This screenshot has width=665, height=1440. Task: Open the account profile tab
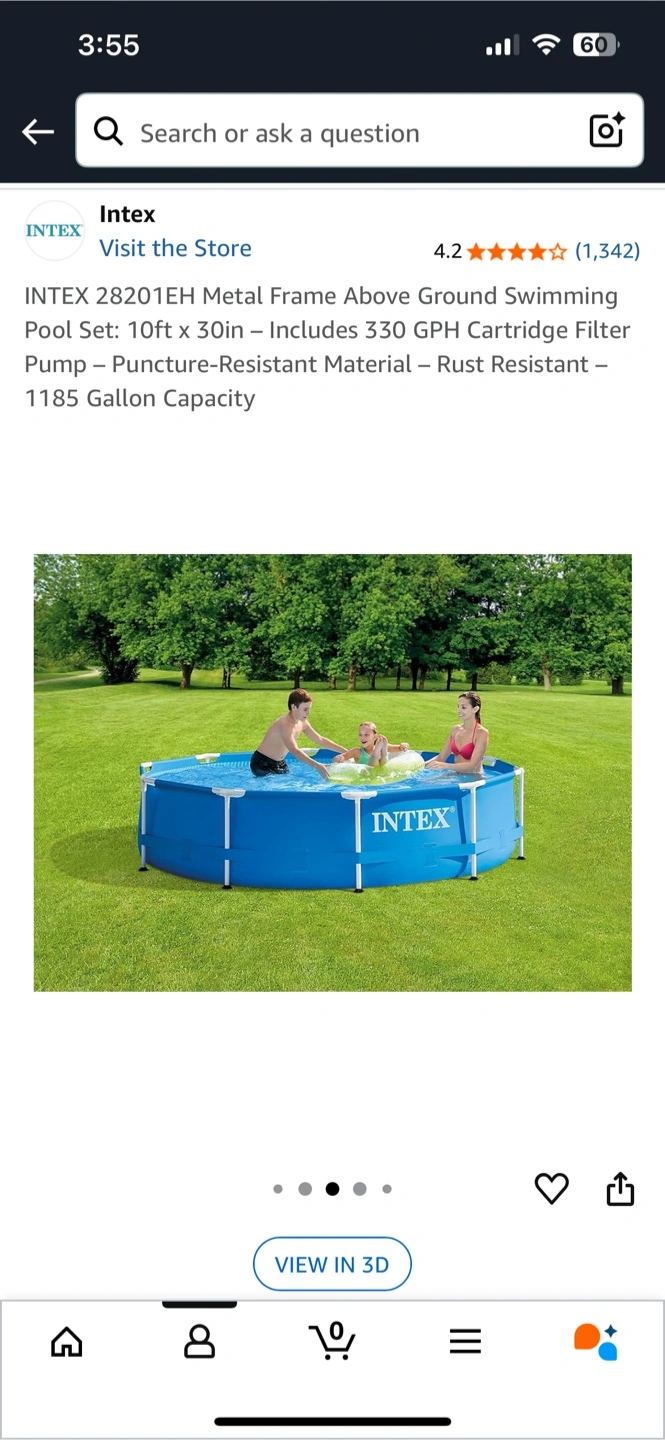[x=200, y=1341]
